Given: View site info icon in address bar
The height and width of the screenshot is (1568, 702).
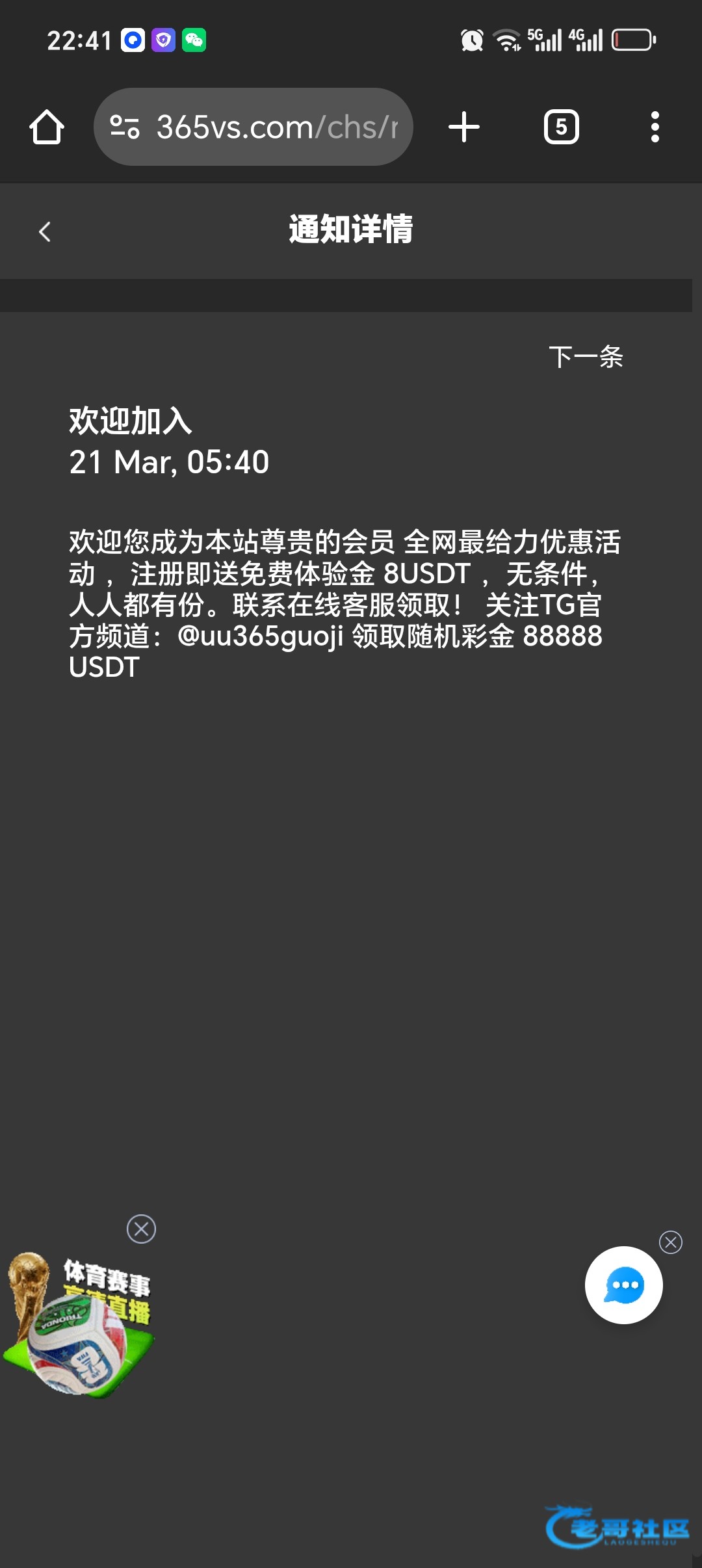Looking at the screenshot, I should [x=125, y=127].
